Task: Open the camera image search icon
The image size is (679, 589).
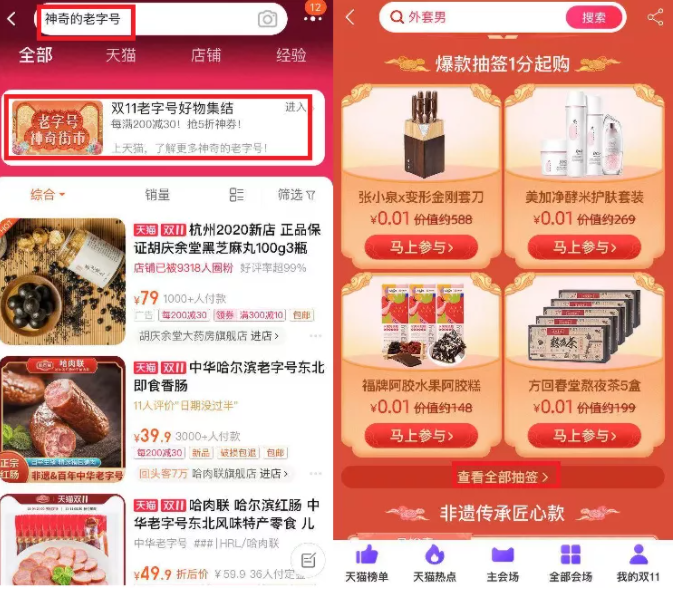Action: [267, 19]
